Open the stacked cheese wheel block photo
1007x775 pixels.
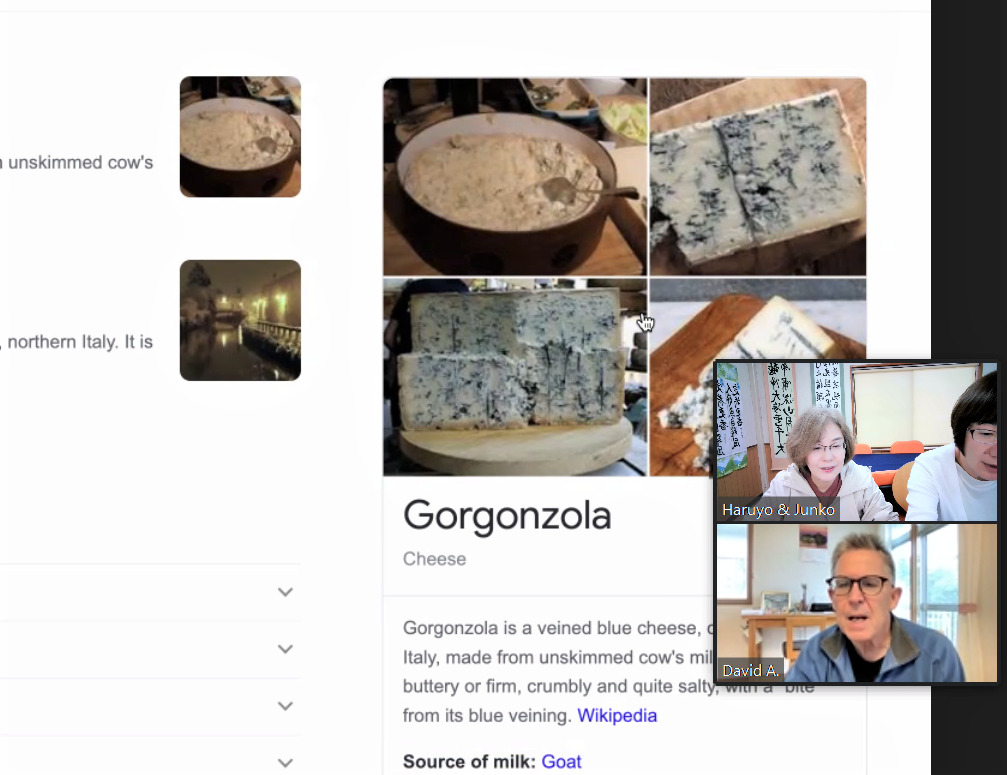(x=515, y=377)
